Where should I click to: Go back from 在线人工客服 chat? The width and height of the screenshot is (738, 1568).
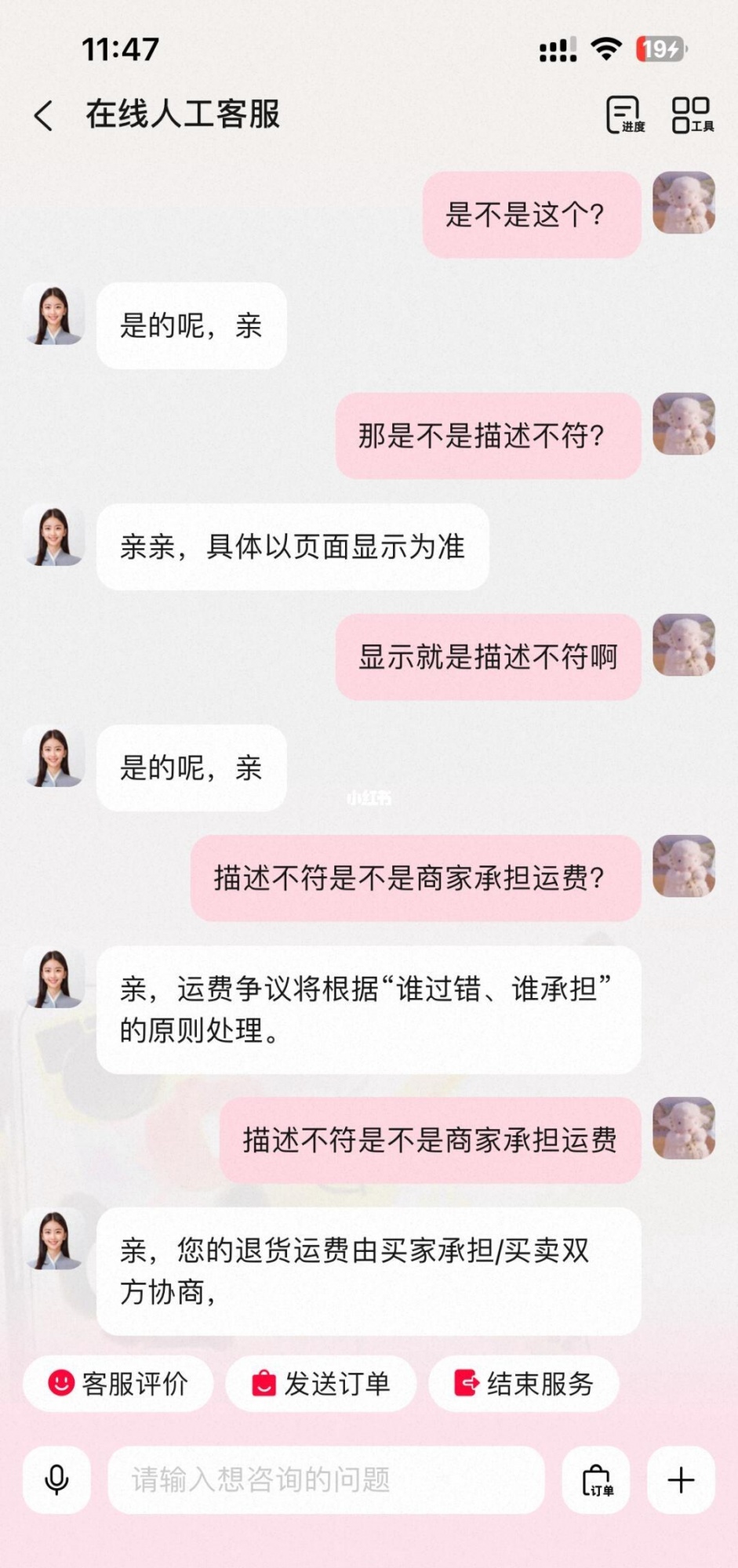point(44,116)
